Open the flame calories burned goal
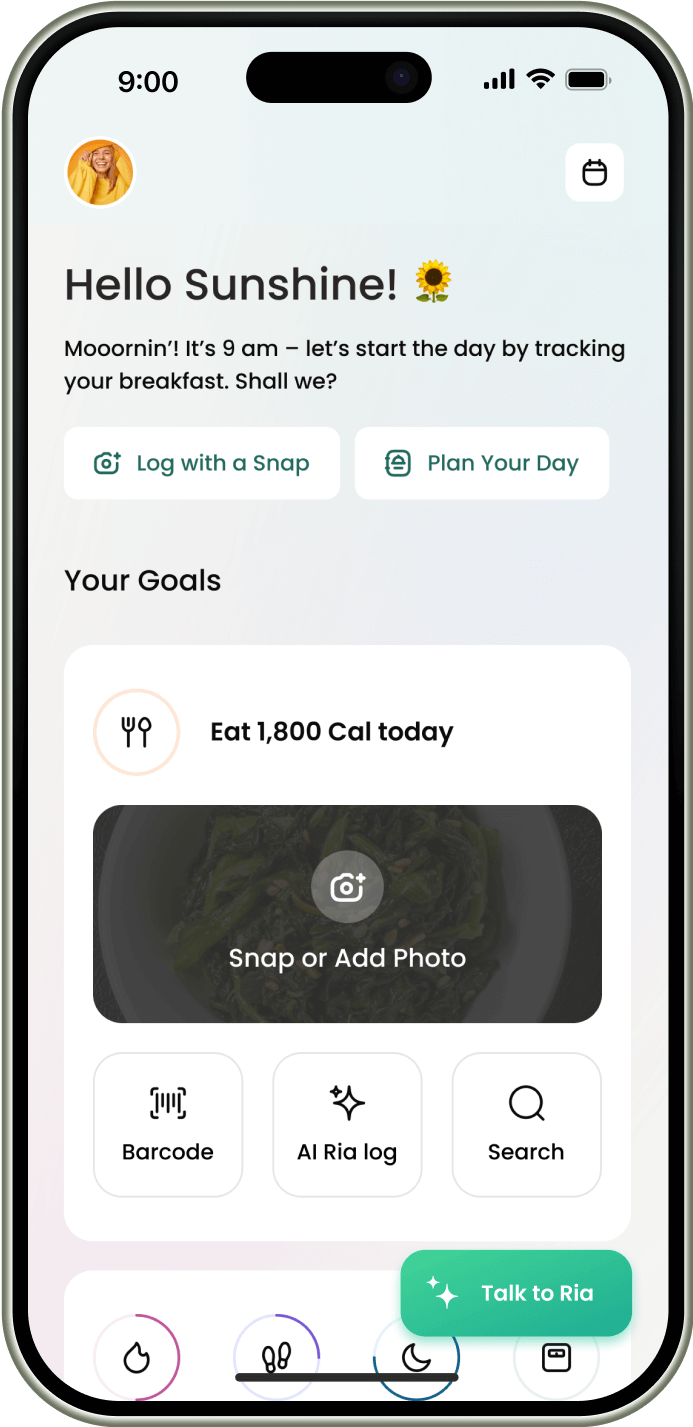Viewport: 693px width, 1427px height. click(x=137, y=1357)
